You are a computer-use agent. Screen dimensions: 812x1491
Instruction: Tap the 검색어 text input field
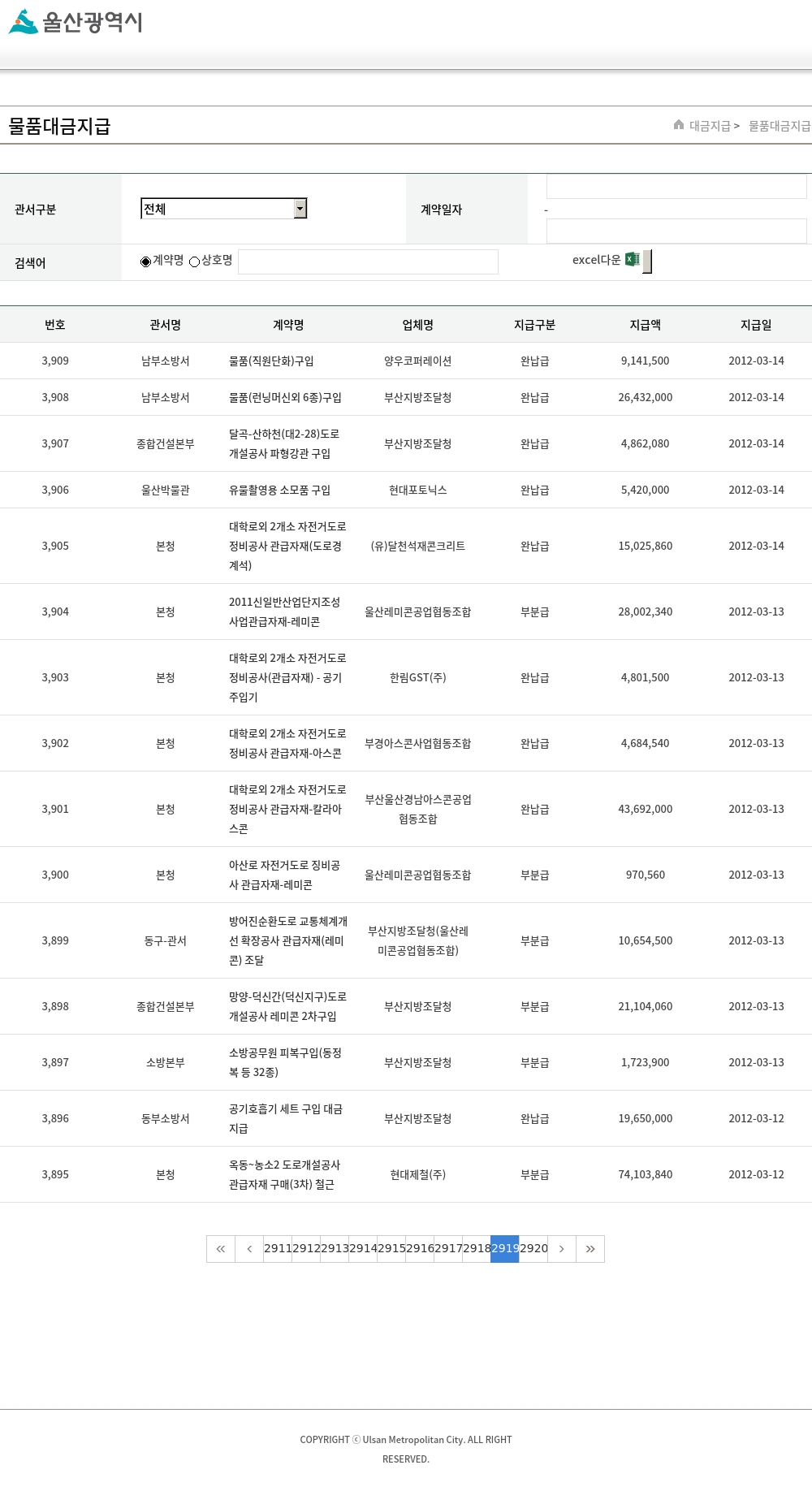(368, 261)
